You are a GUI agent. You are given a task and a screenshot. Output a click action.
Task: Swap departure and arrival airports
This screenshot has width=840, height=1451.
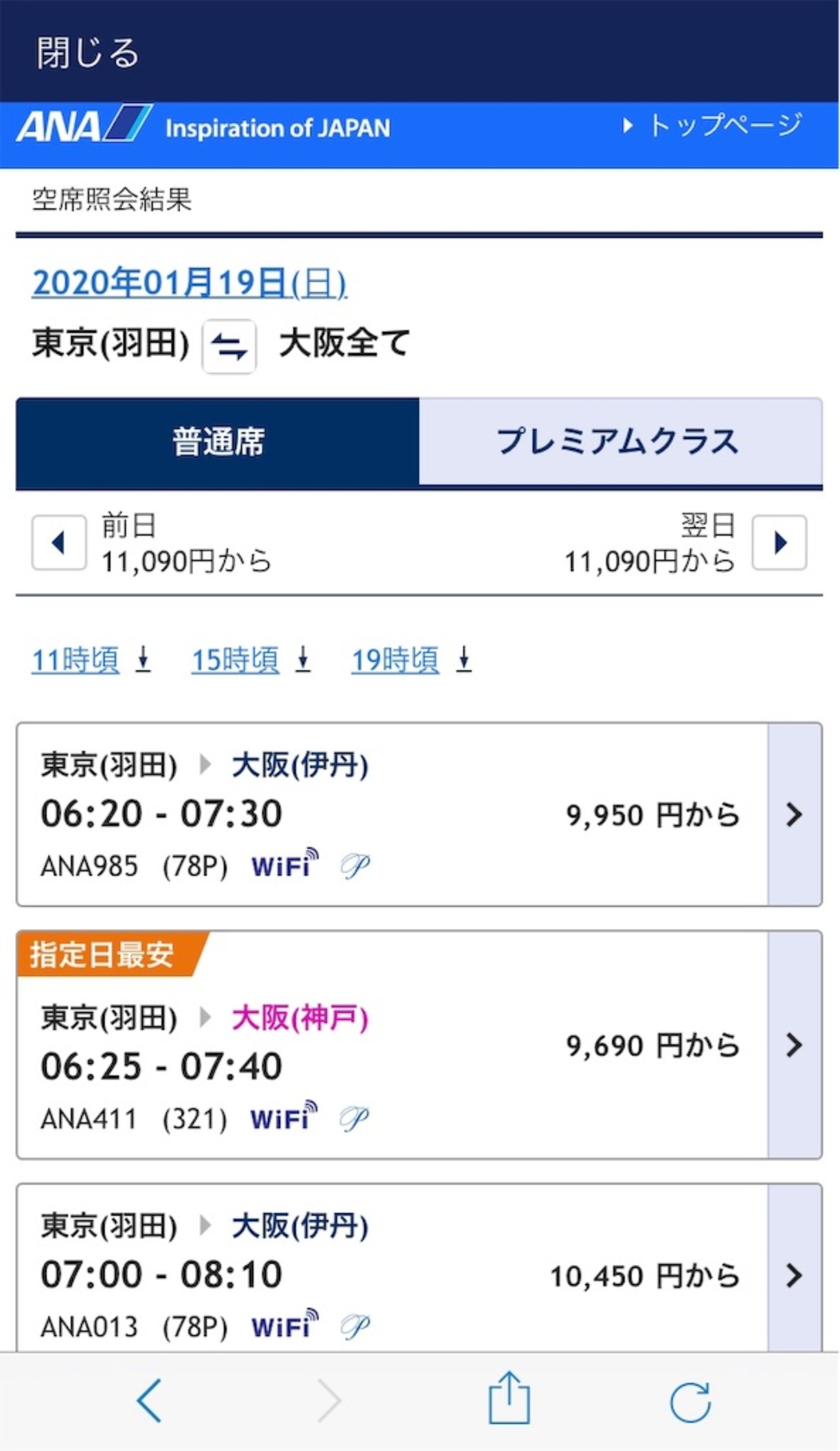[x=229, y=346]
